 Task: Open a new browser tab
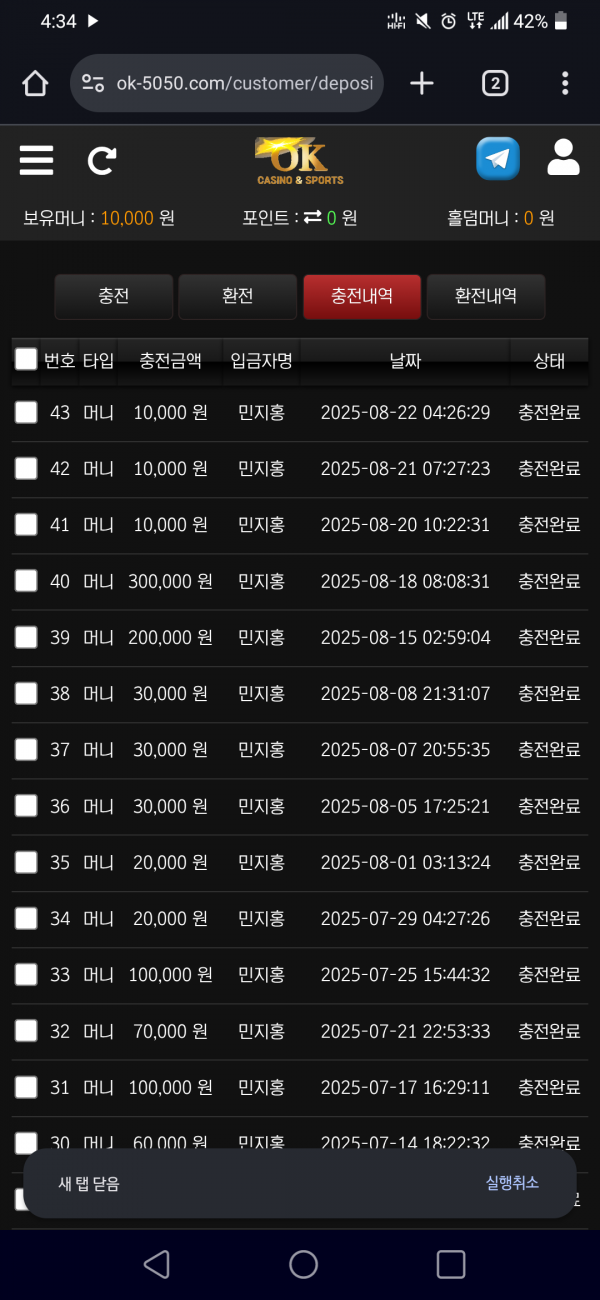click(422, 83)
